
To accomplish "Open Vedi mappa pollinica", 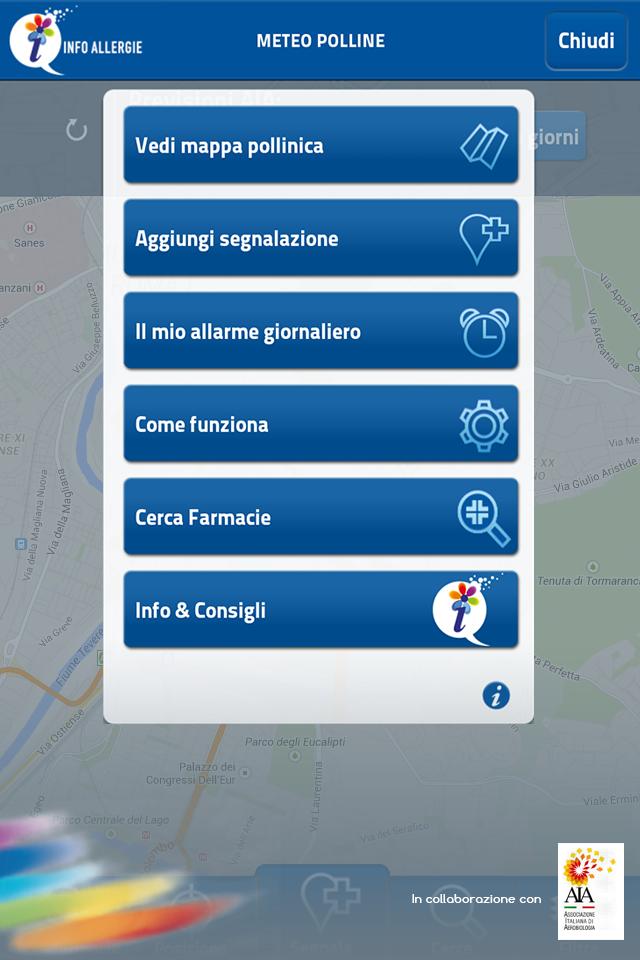I will point(320,146).
